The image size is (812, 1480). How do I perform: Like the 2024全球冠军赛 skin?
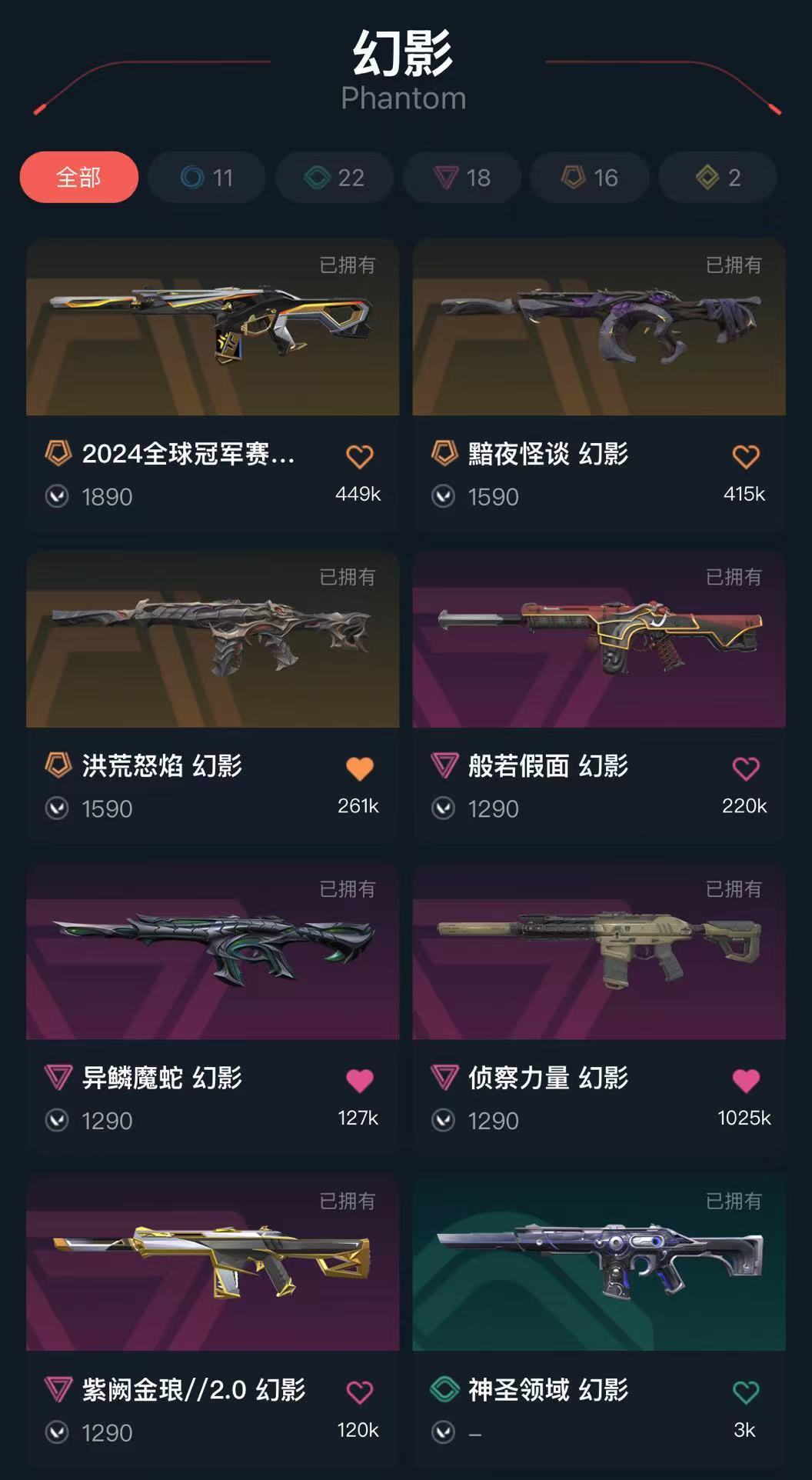[x=359, y=457]
